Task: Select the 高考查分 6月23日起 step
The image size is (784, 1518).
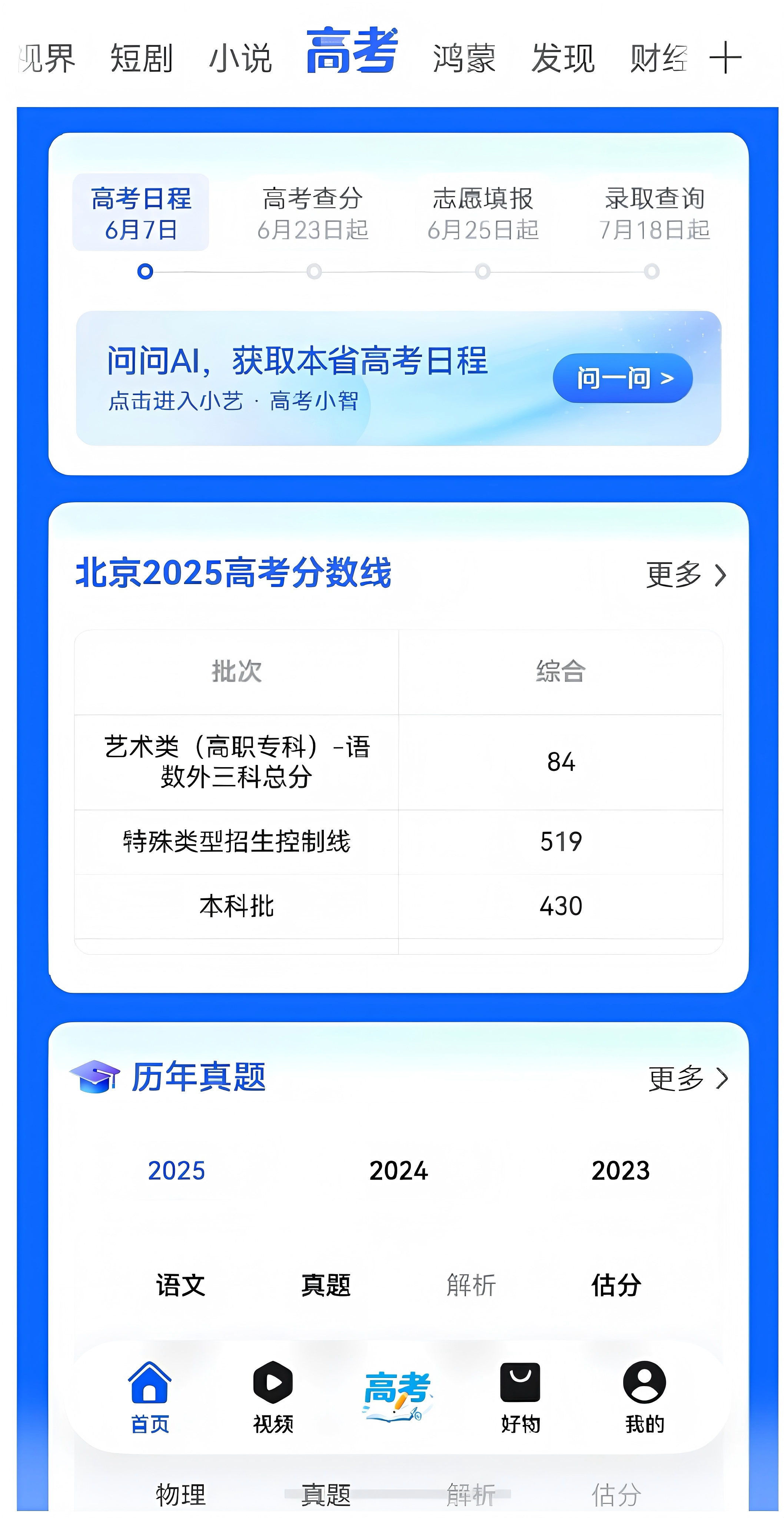Action: (x=313, y=213)
